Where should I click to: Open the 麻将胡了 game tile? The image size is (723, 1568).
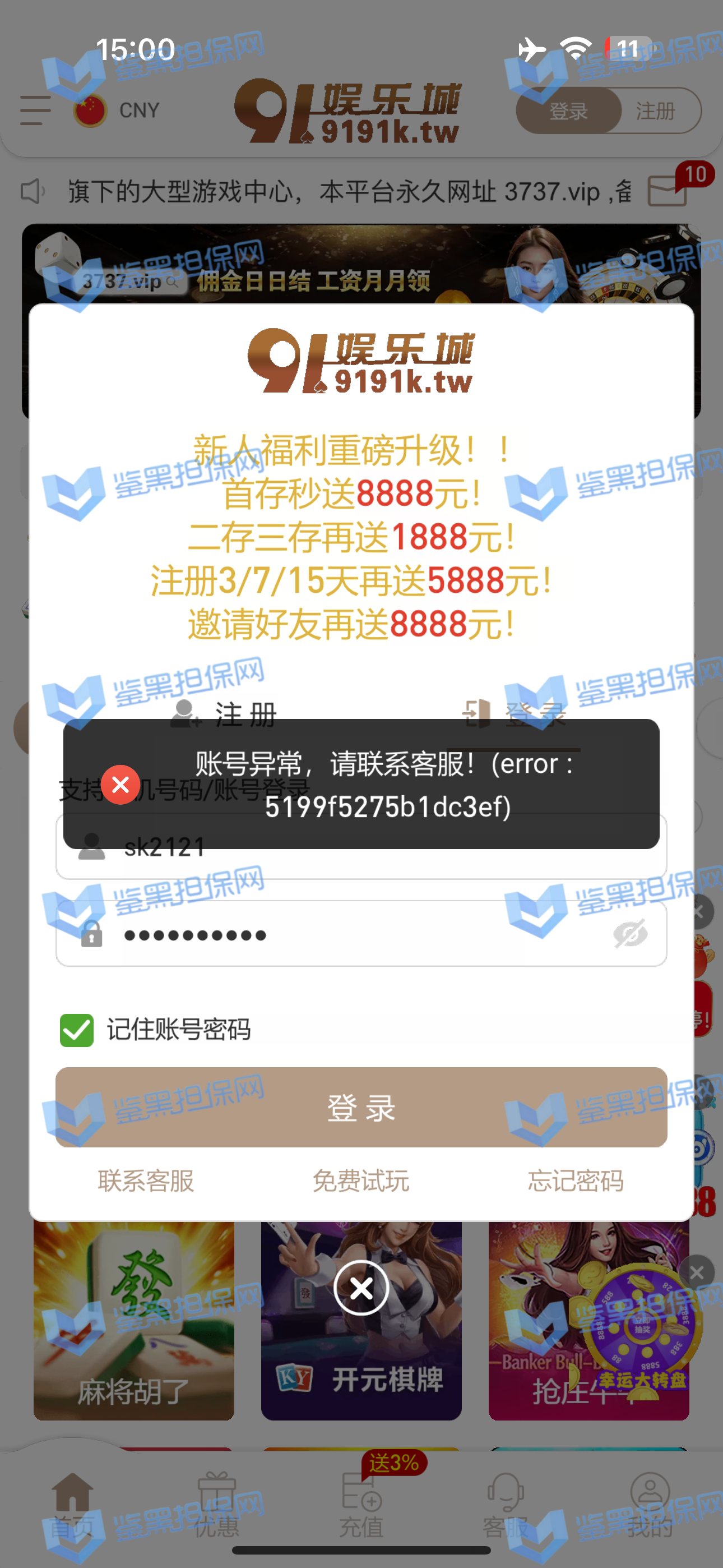point(134,1321)
